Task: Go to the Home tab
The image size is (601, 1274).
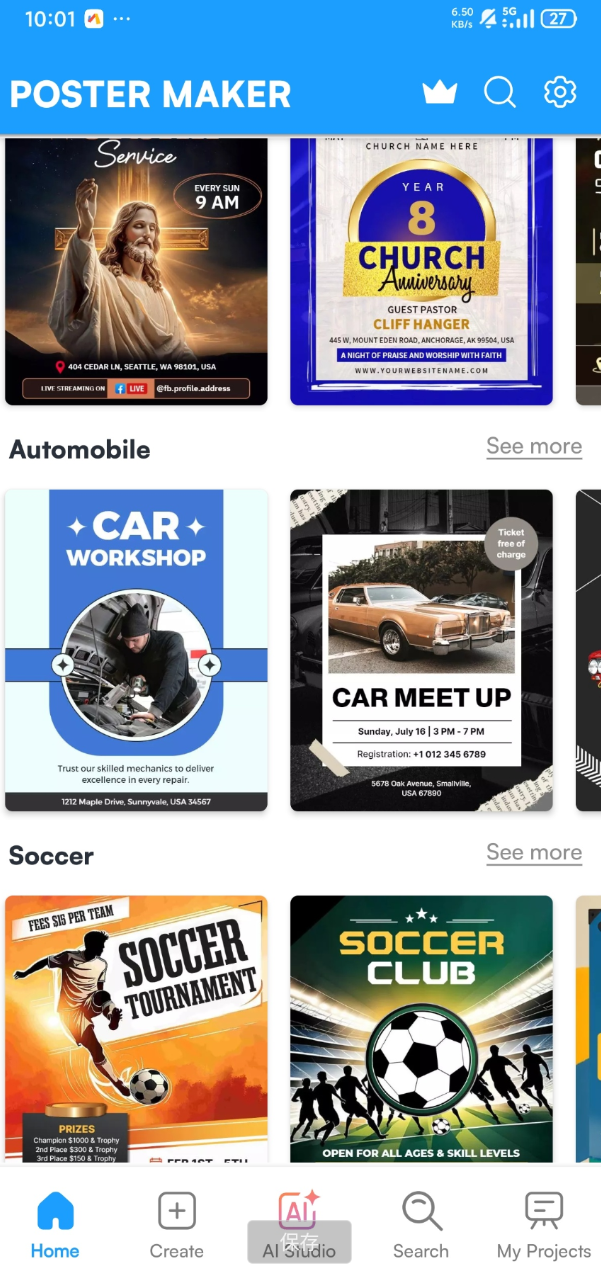Action: pyautogui.click(x=55, y=1224)
